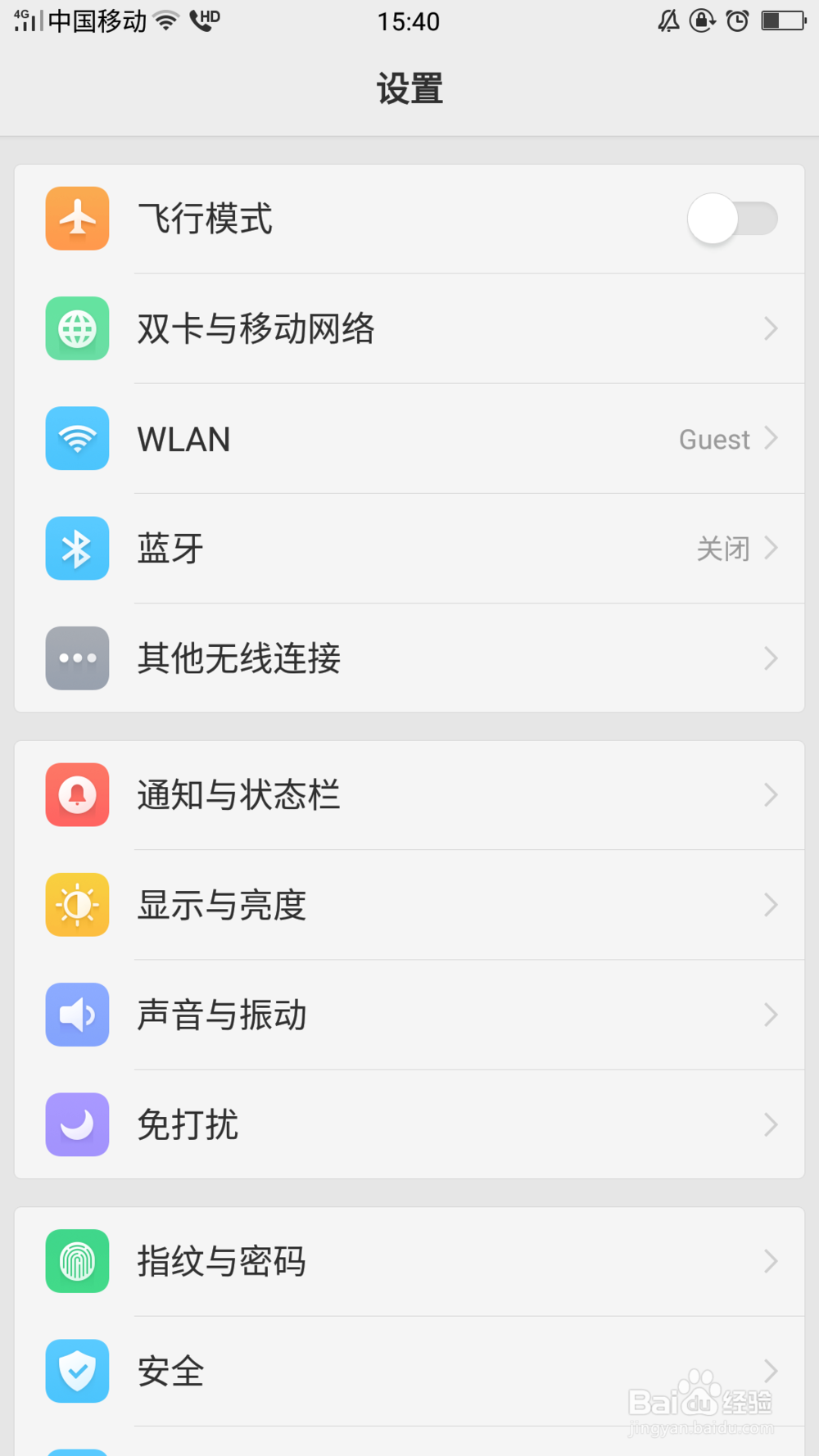Click the do not disturb moon icon
The height and width of the screenshot is (1456, 819).
click(76, 1124)
